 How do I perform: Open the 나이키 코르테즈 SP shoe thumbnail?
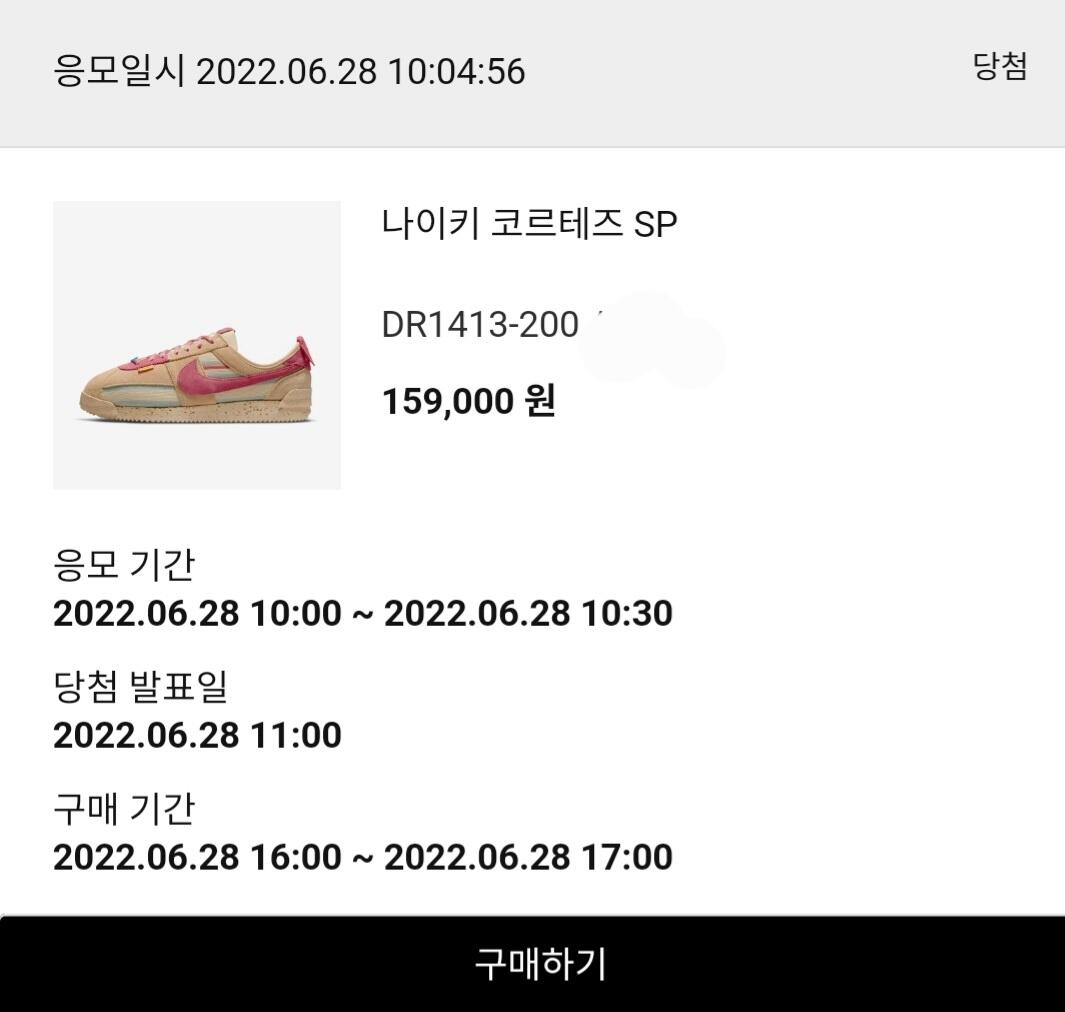pos(197,345)
